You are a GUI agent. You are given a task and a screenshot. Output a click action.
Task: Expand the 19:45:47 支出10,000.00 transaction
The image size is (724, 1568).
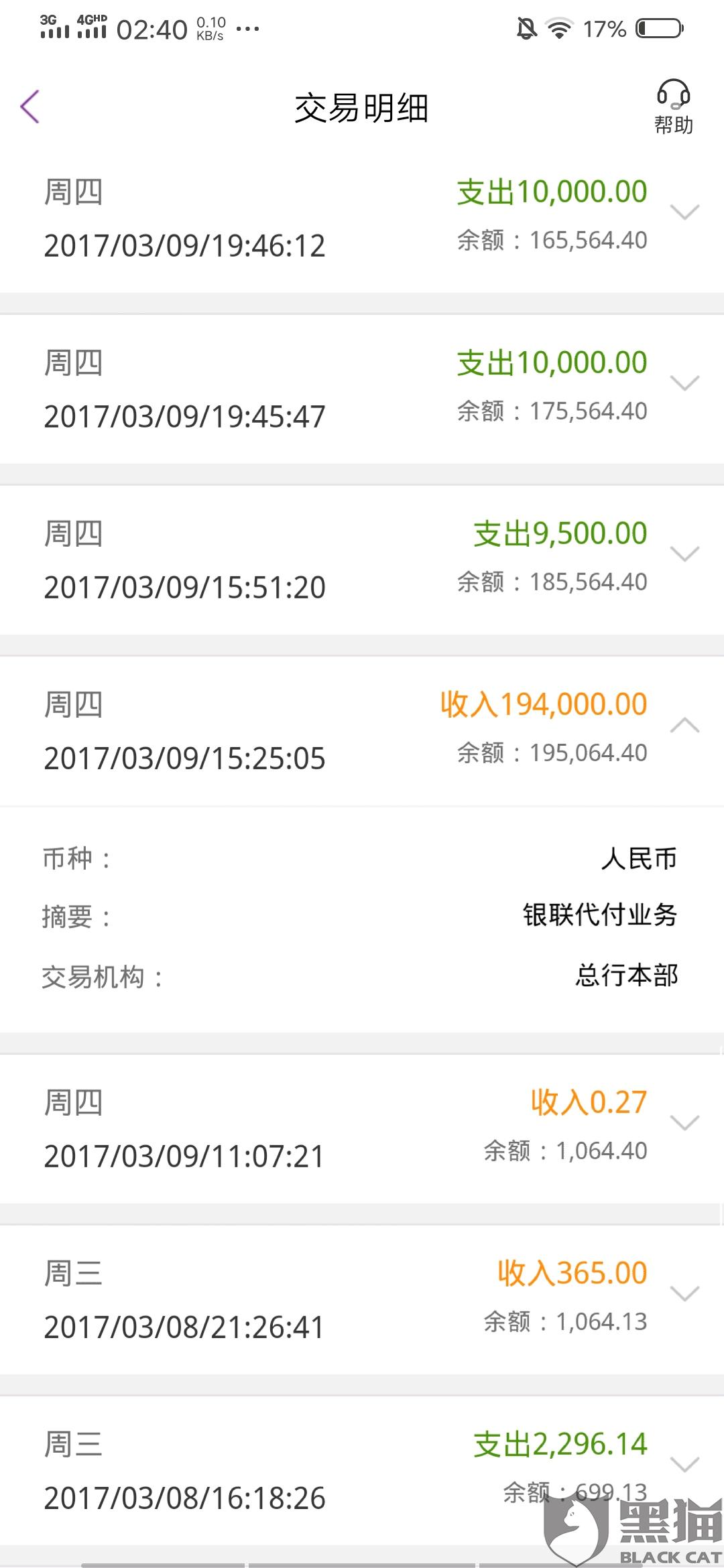click(x=684, y=383)
